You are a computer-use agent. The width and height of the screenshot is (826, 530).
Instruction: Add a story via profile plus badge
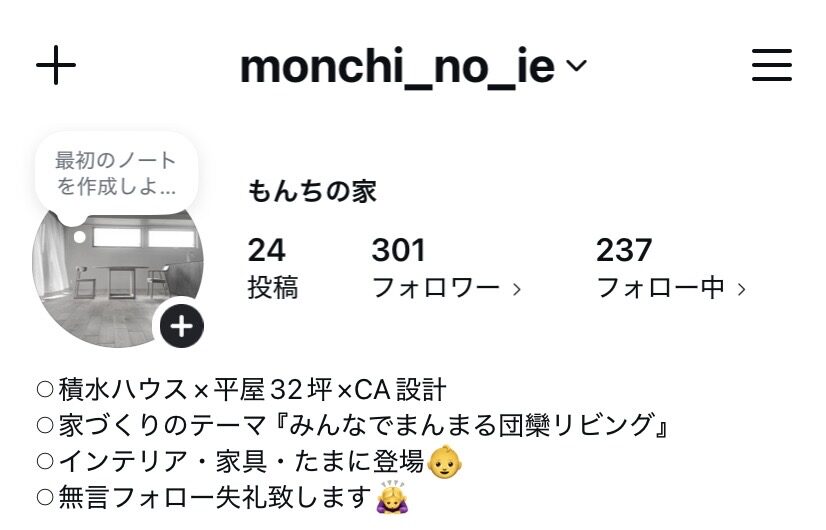(x=182, y=326)
